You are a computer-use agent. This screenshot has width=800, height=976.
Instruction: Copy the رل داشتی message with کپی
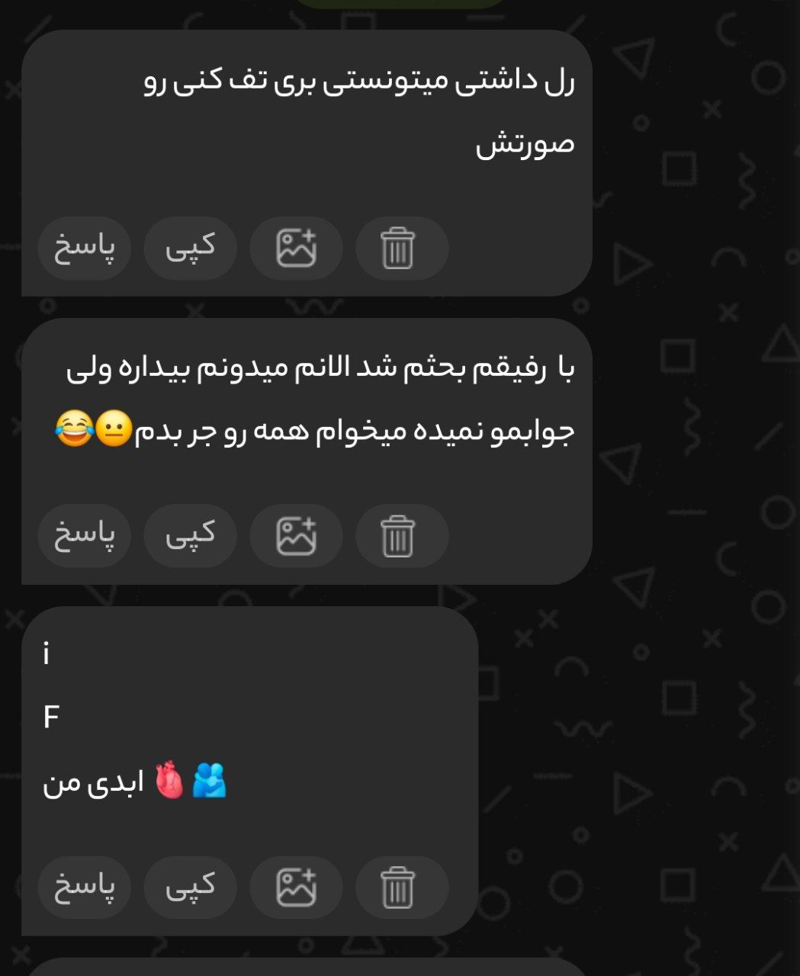click(x=190, y=248)
